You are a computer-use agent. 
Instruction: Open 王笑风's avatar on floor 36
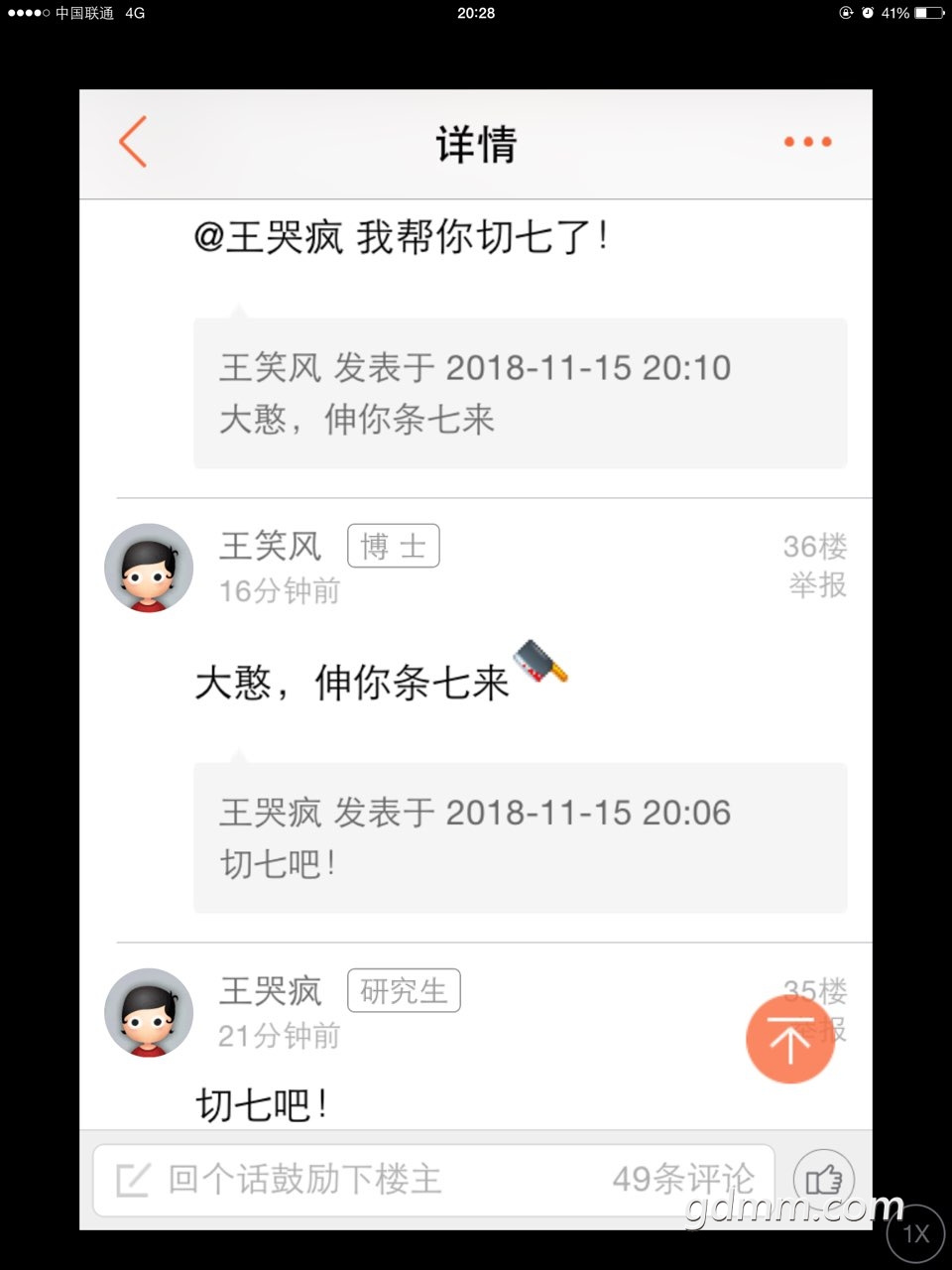[x=149, y=569]
